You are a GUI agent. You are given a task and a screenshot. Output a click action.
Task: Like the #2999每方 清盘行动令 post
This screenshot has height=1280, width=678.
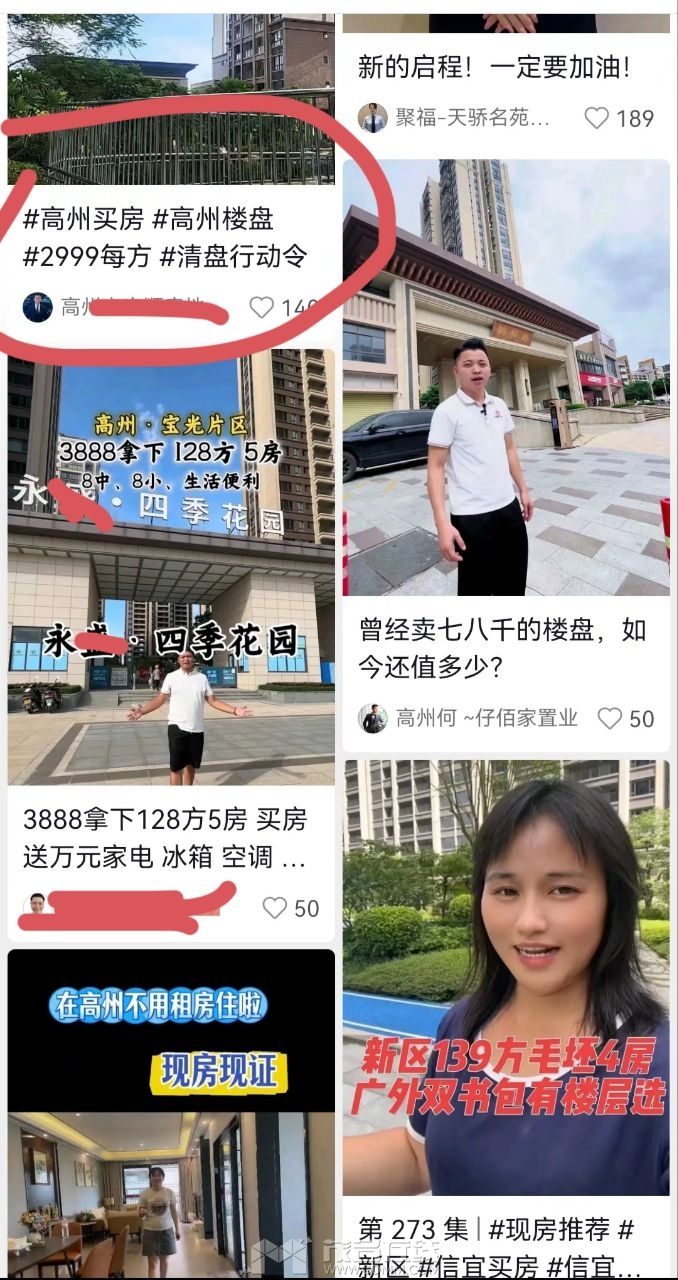click(262, 307)
